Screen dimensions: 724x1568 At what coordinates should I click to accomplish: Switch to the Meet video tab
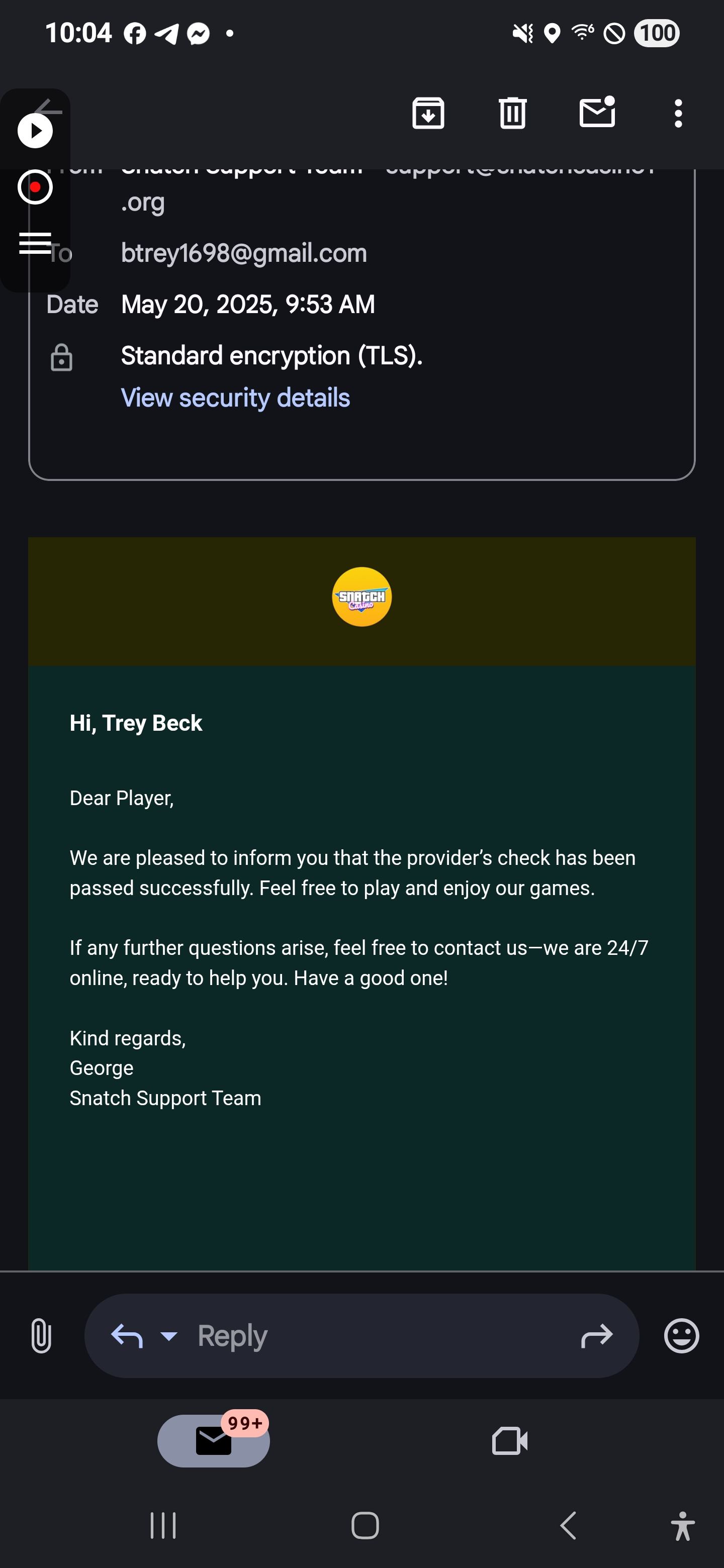pos(510,1441)
